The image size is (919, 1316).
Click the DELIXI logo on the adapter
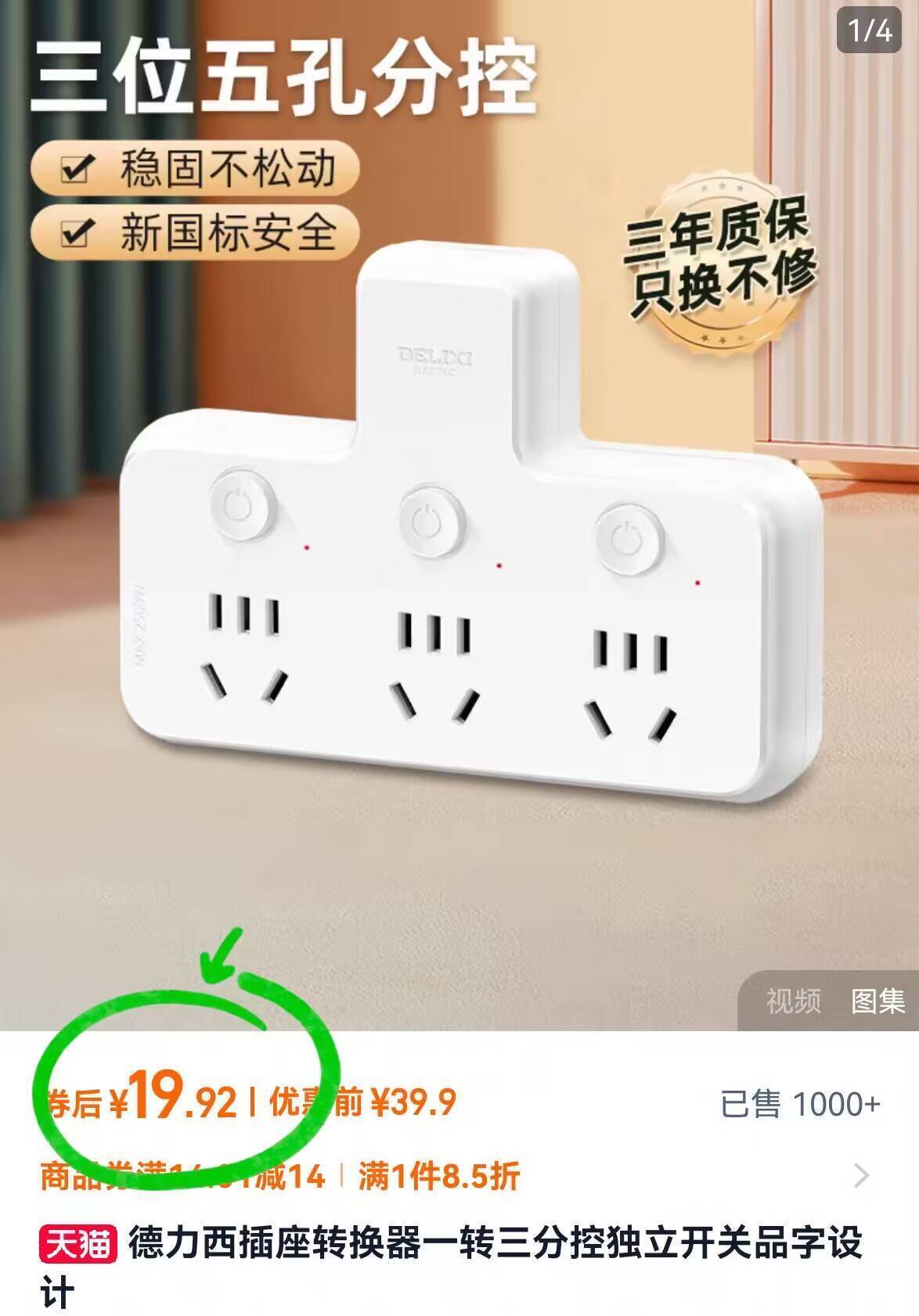tap(433, 359)
